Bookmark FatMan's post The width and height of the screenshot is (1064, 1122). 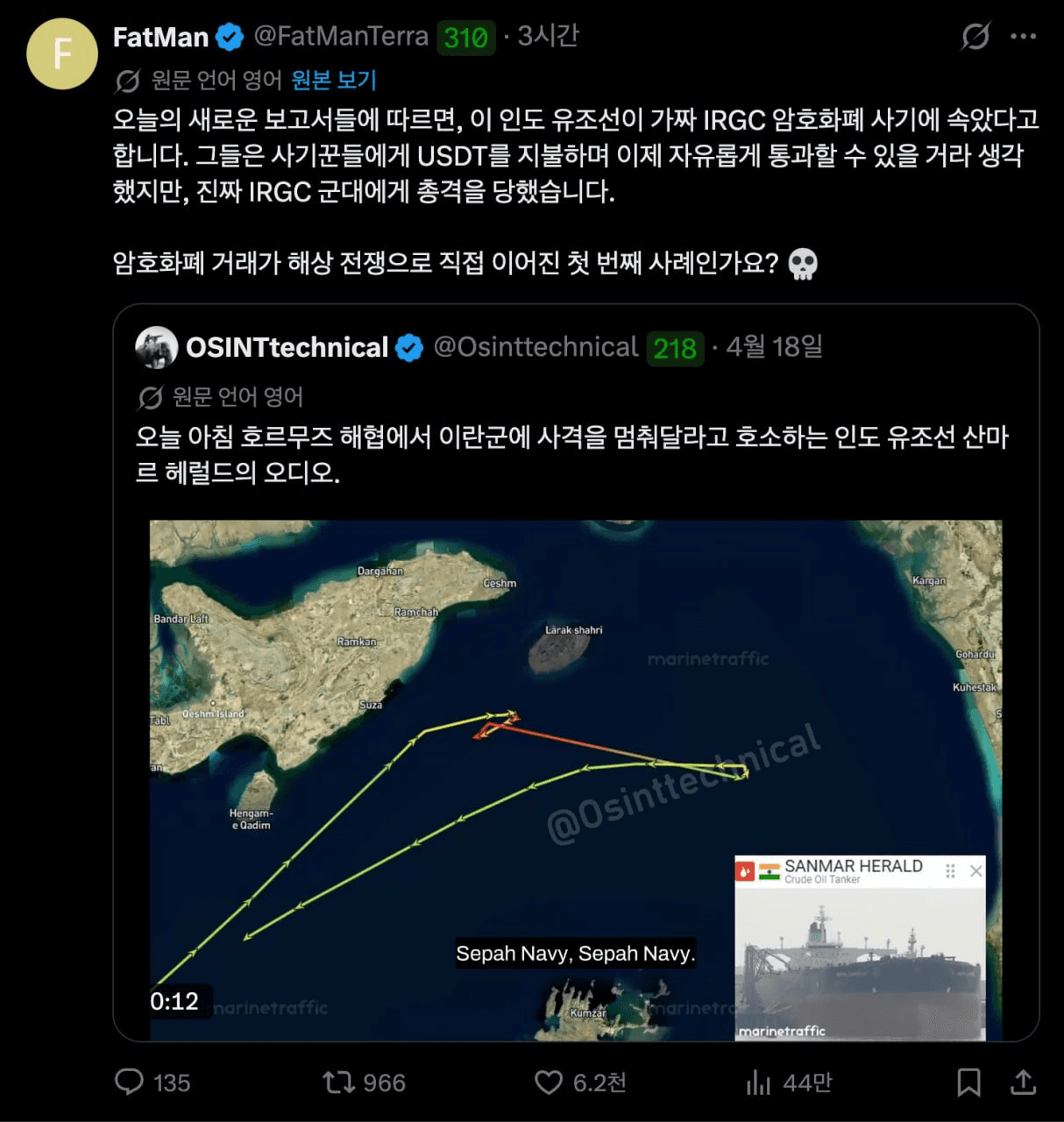coord(968,1082)
